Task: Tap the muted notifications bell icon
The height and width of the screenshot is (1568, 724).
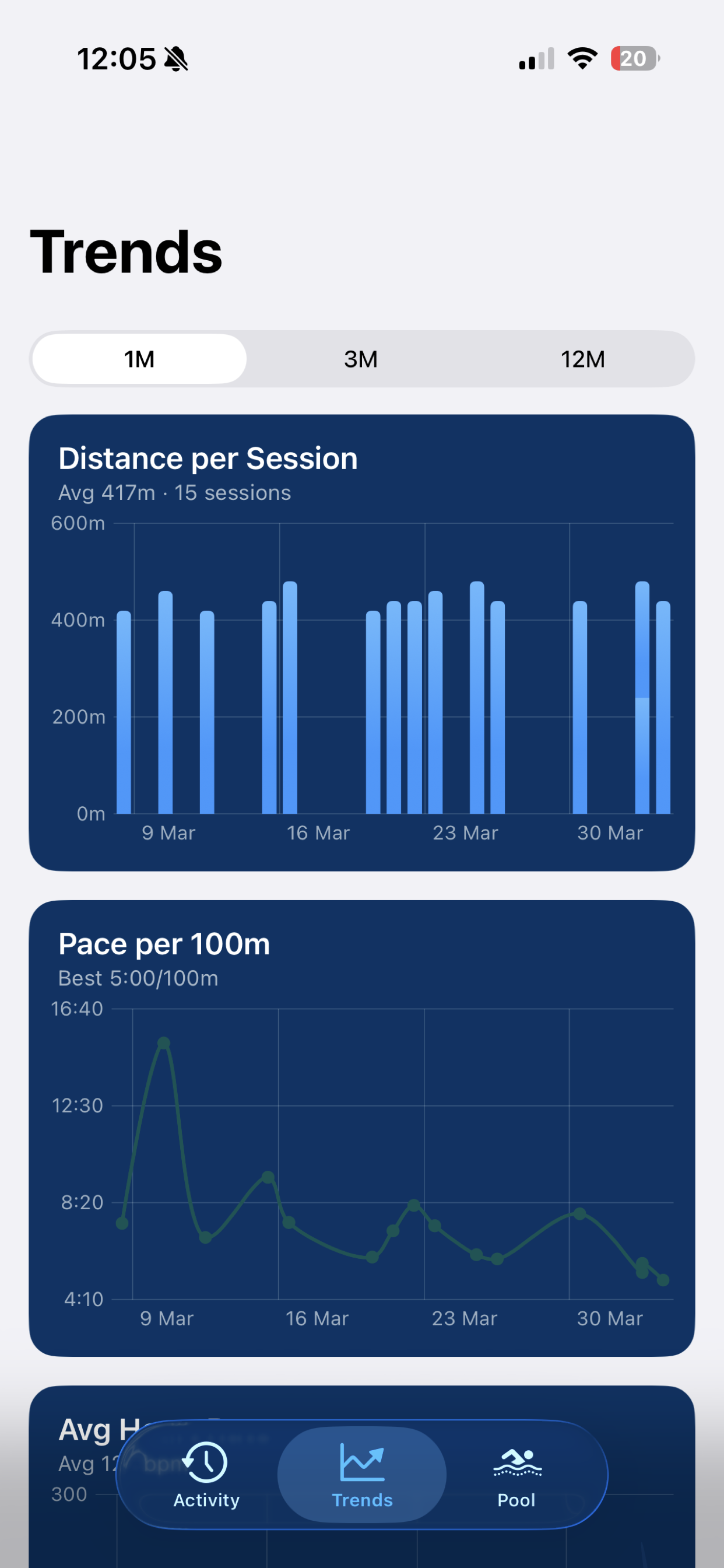Action: 175,58
